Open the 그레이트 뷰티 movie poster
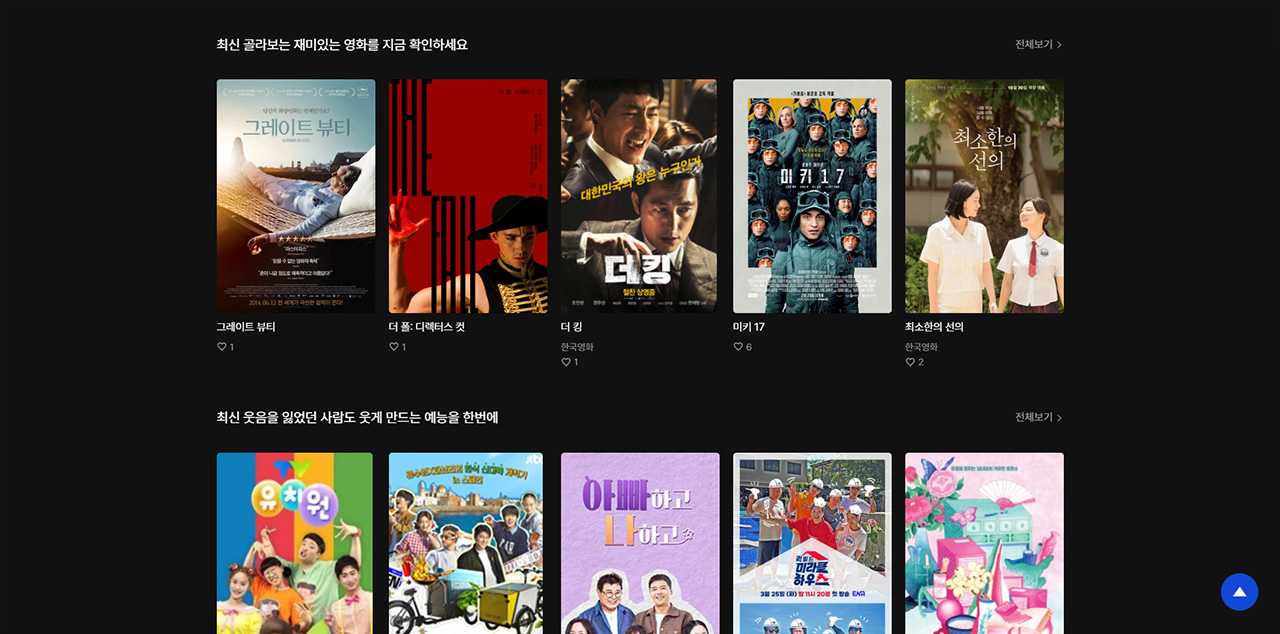 click(x=296, y=196)
